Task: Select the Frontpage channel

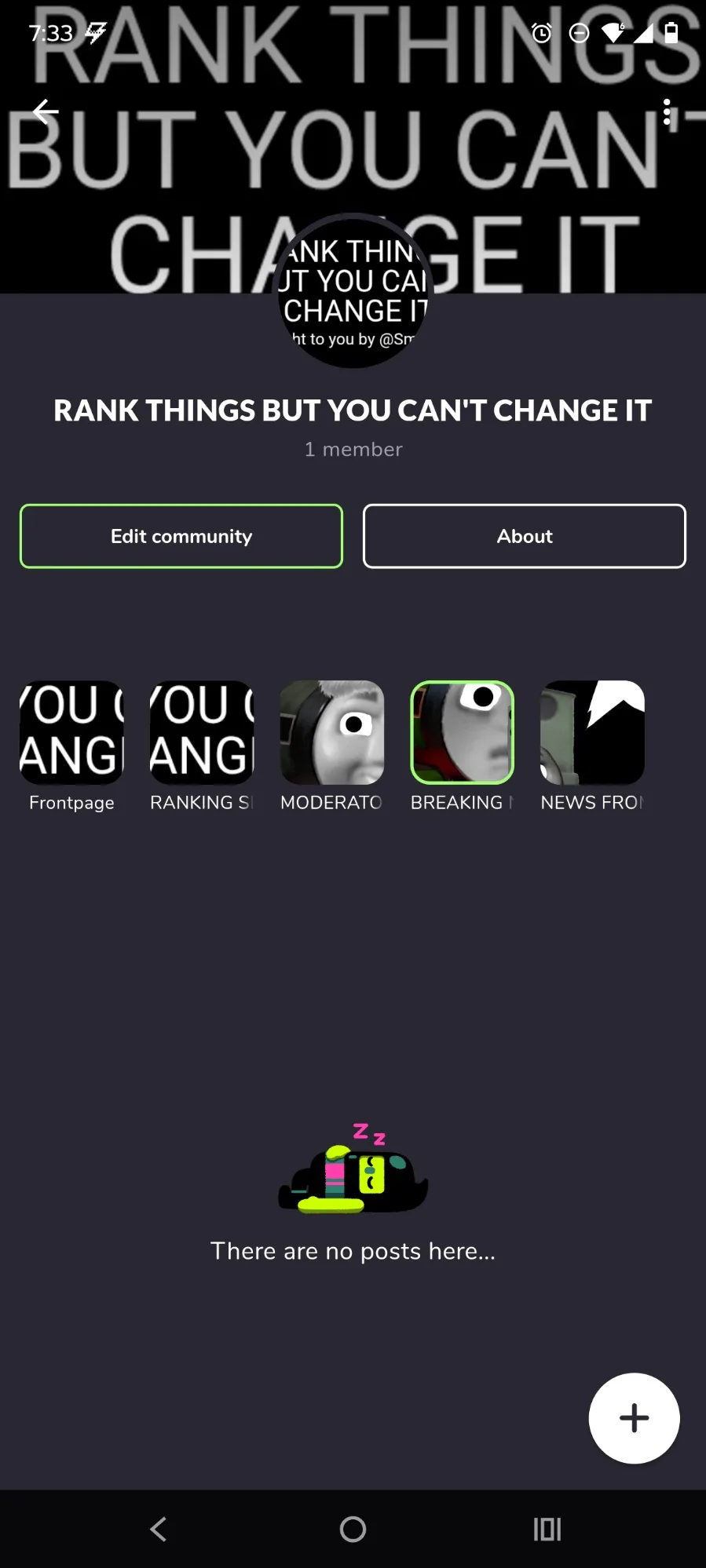Action: tap(71, 746)
